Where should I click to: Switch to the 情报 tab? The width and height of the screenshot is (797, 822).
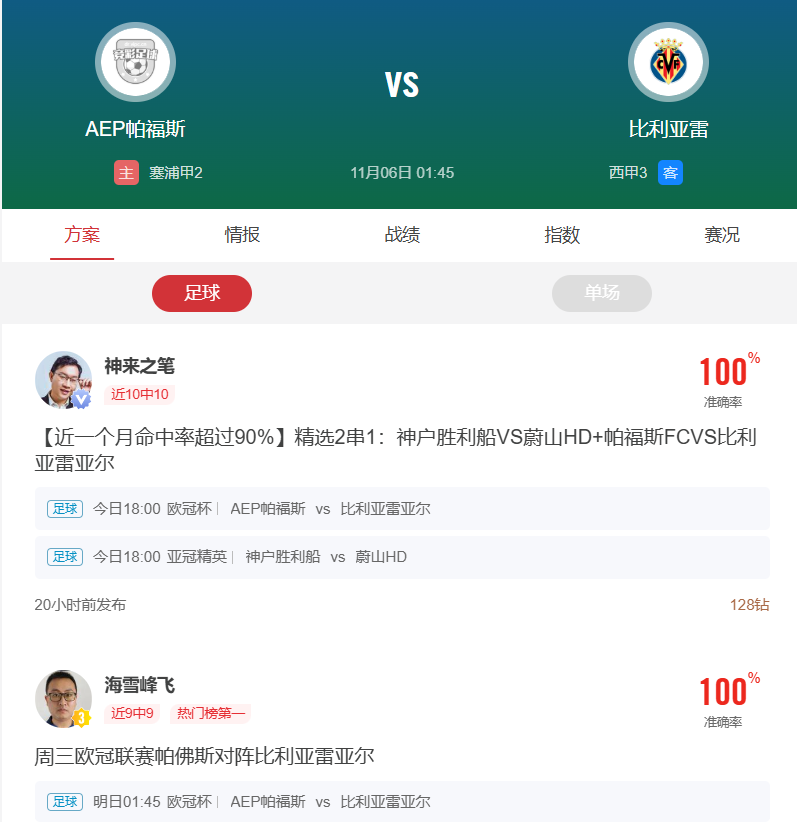242,235
